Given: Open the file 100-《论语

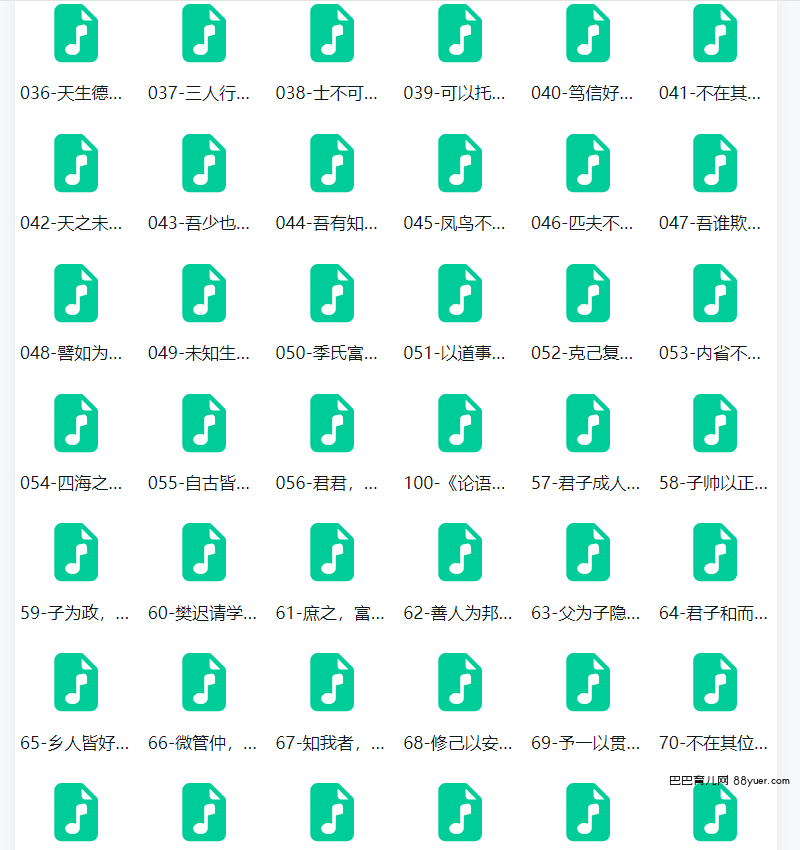Looking at the screenshot, I should 460,423.
